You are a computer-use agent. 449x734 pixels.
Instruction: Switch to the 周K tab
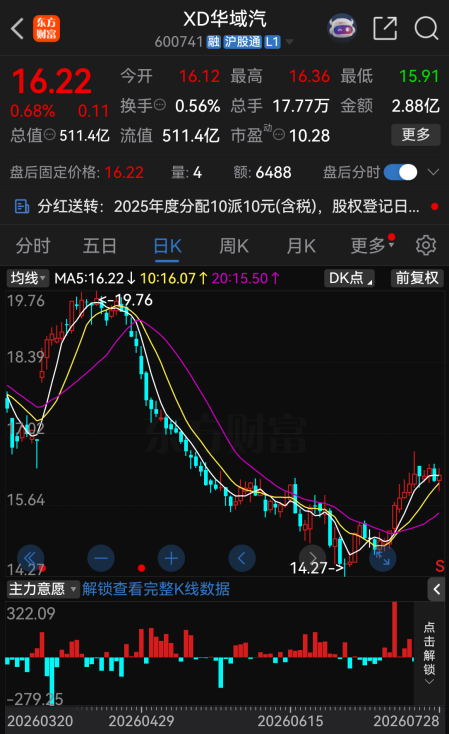tap(234, 245)
